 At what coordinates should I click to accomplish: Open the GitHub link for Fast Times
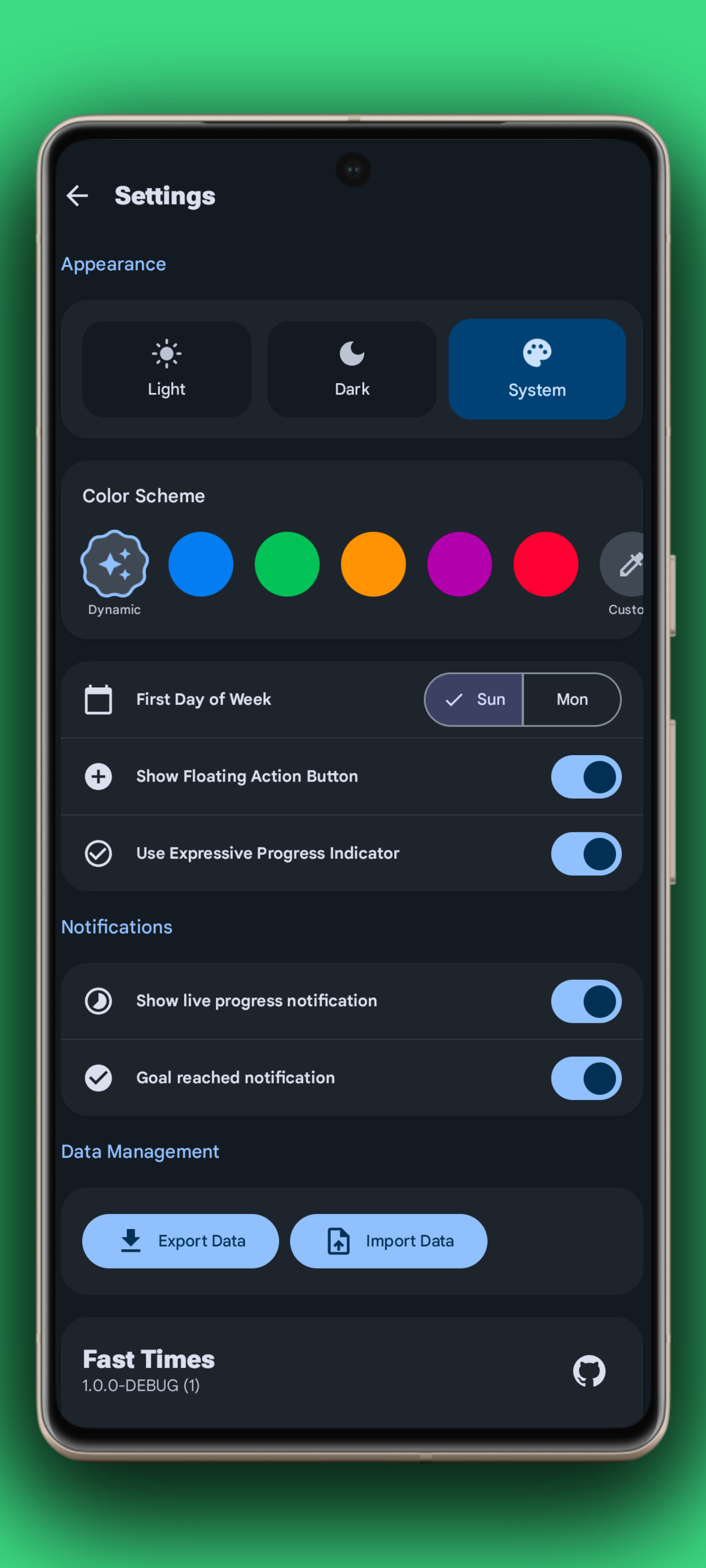(x=588, y=1371)
